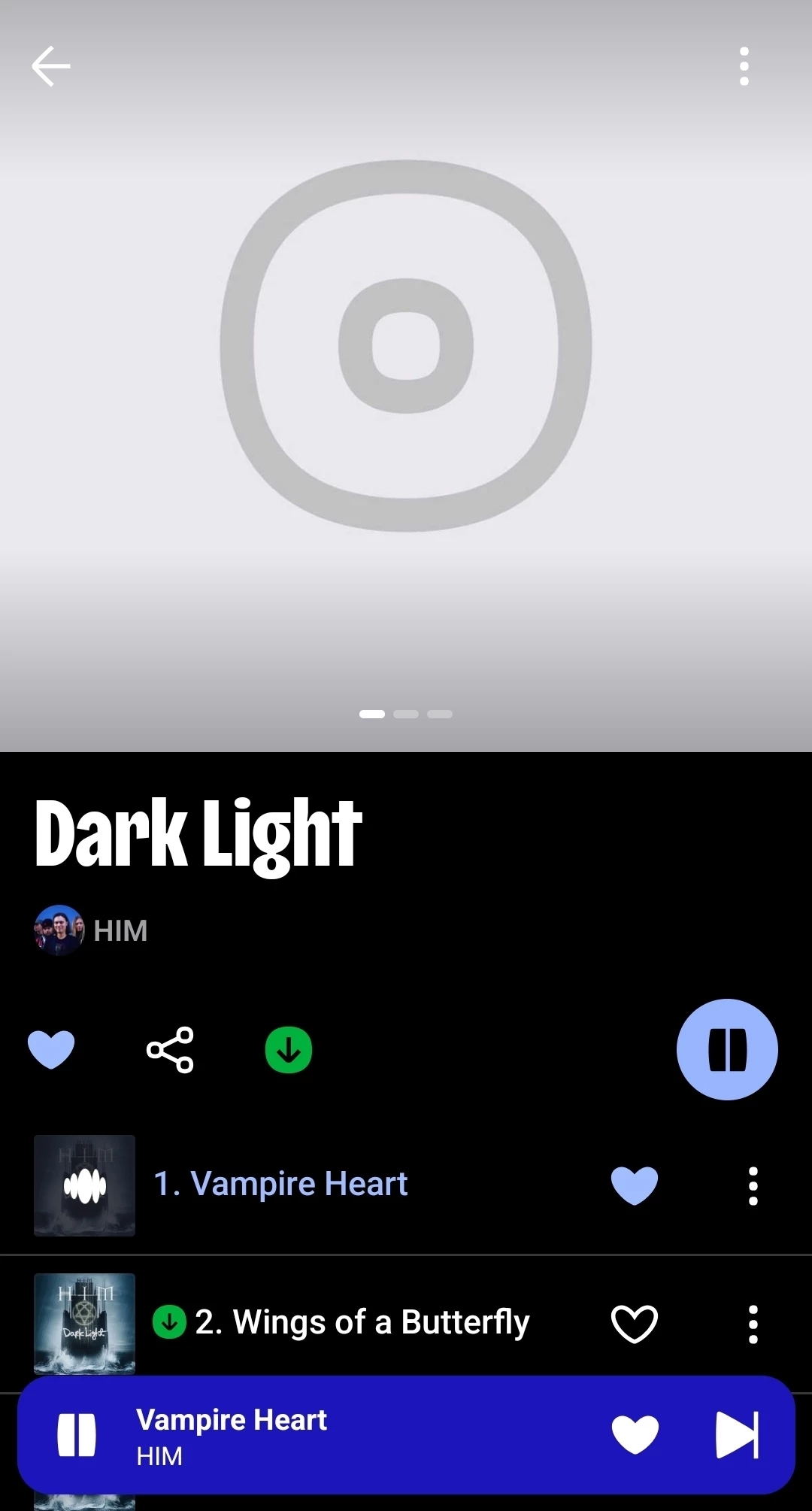
Task: Unlike the track Vampire Heart in list
Action: pos(635,1185)
